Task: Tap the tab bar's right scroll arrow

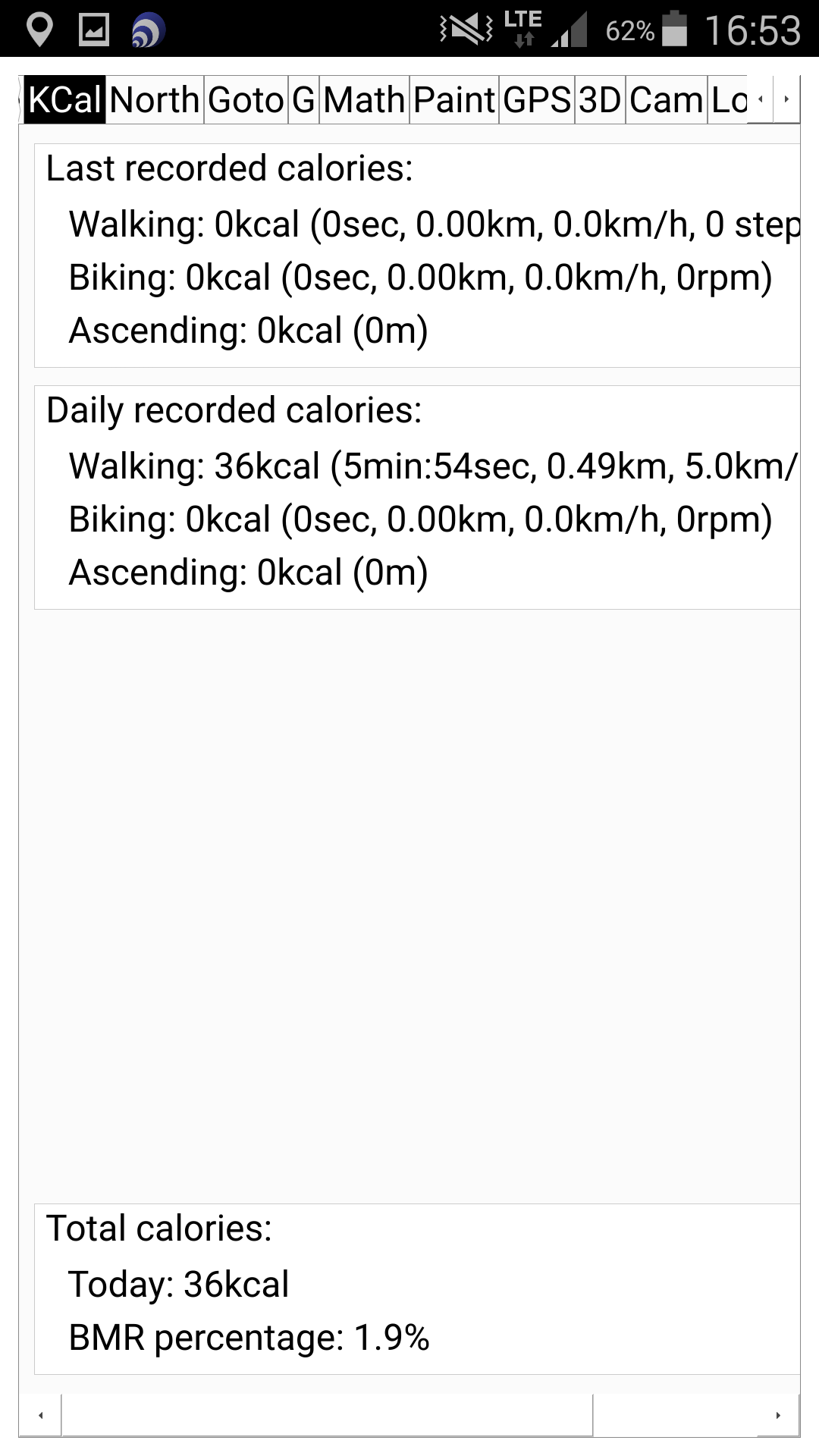Action: [786, 99]
